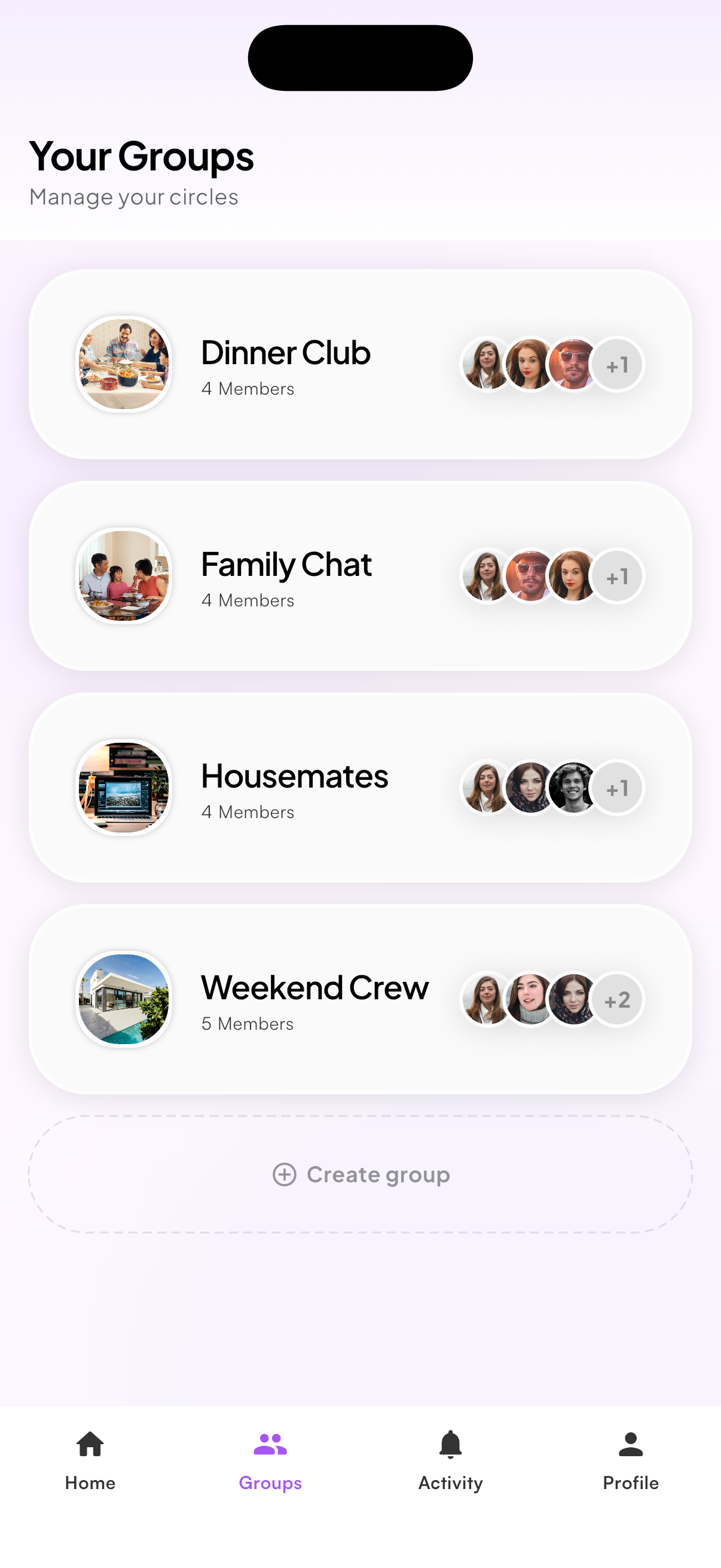Tap the Create group button

(360, 1174)
